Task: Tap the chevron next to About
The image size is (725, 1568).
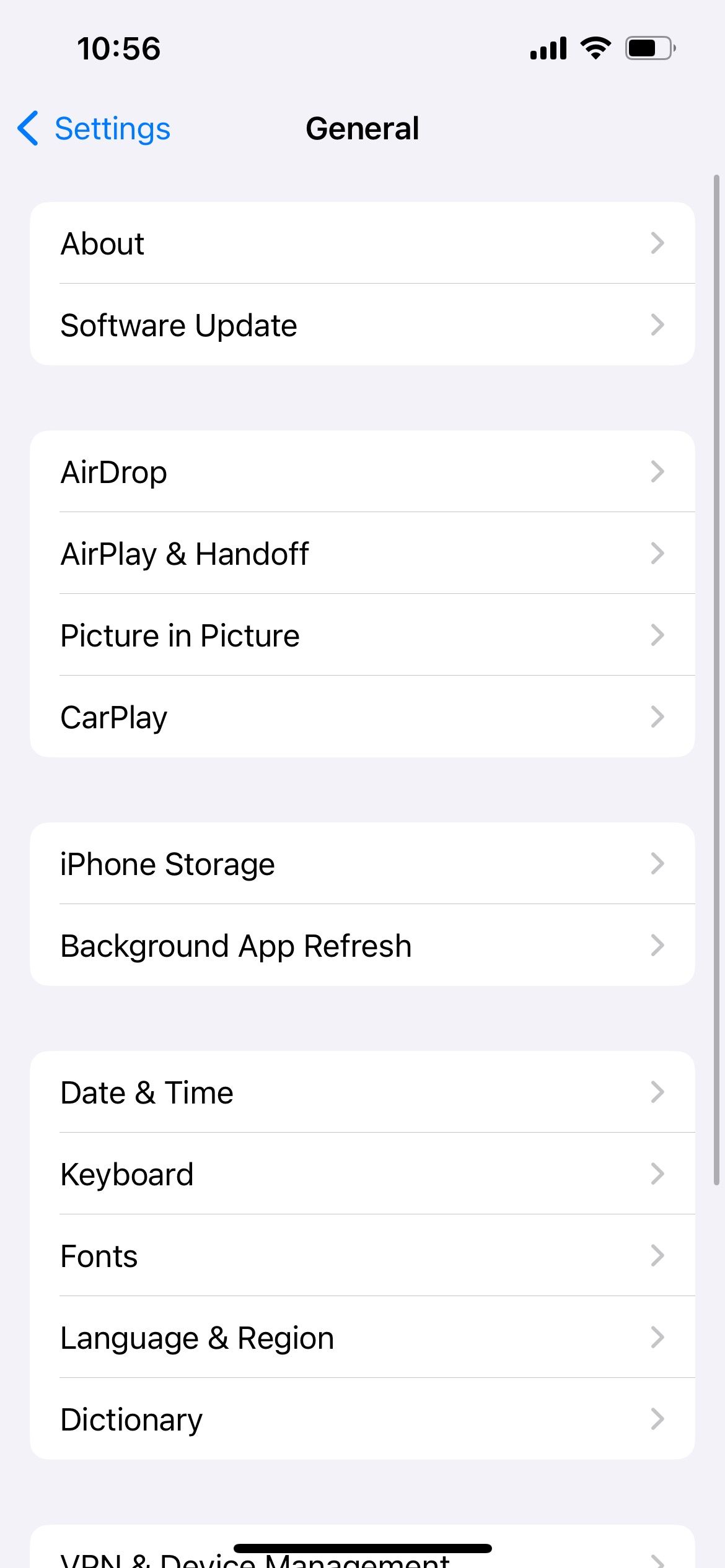Action: click(658, 243)
